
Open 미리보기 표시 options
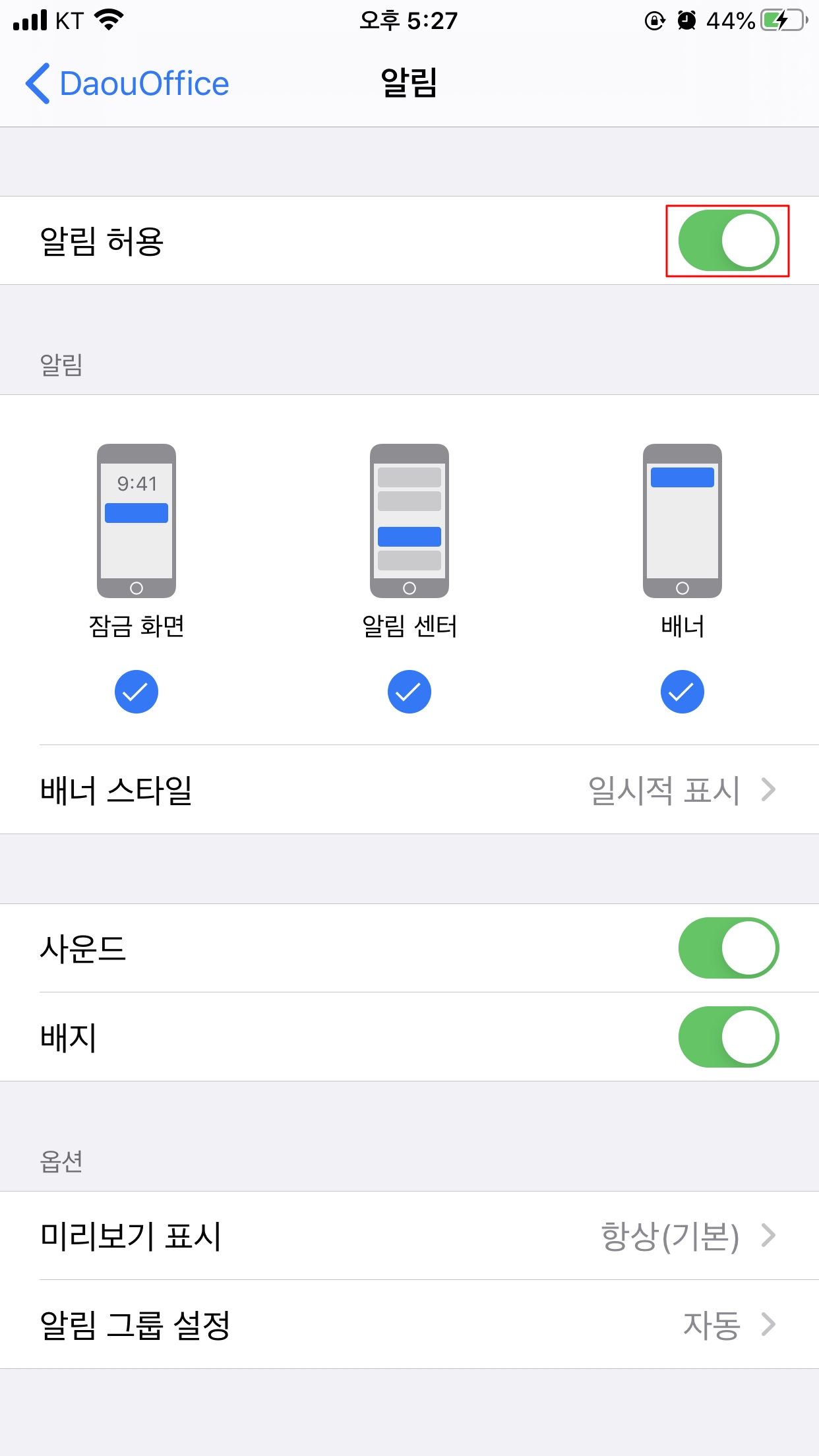[409, 1236]
